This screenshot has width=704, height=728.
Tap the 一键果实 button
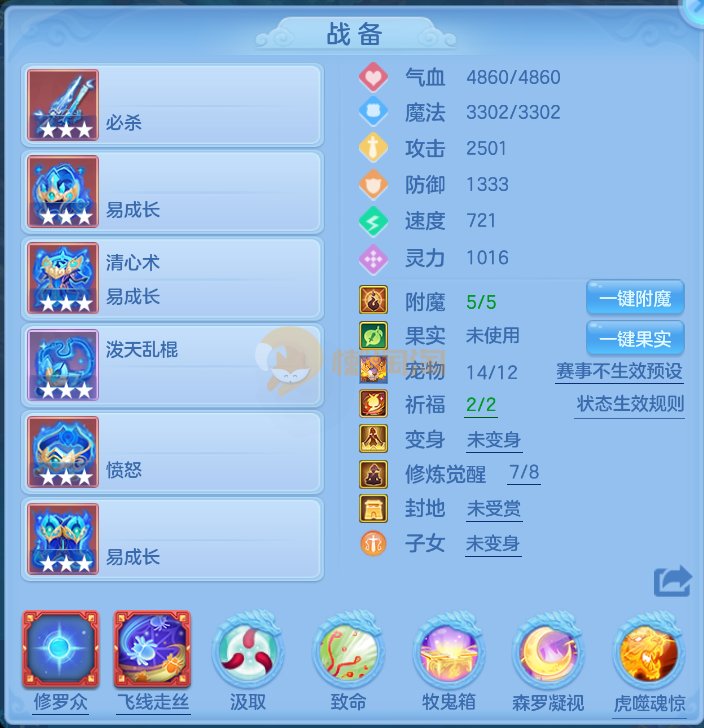pyautogui.click(x=635, y=336)
